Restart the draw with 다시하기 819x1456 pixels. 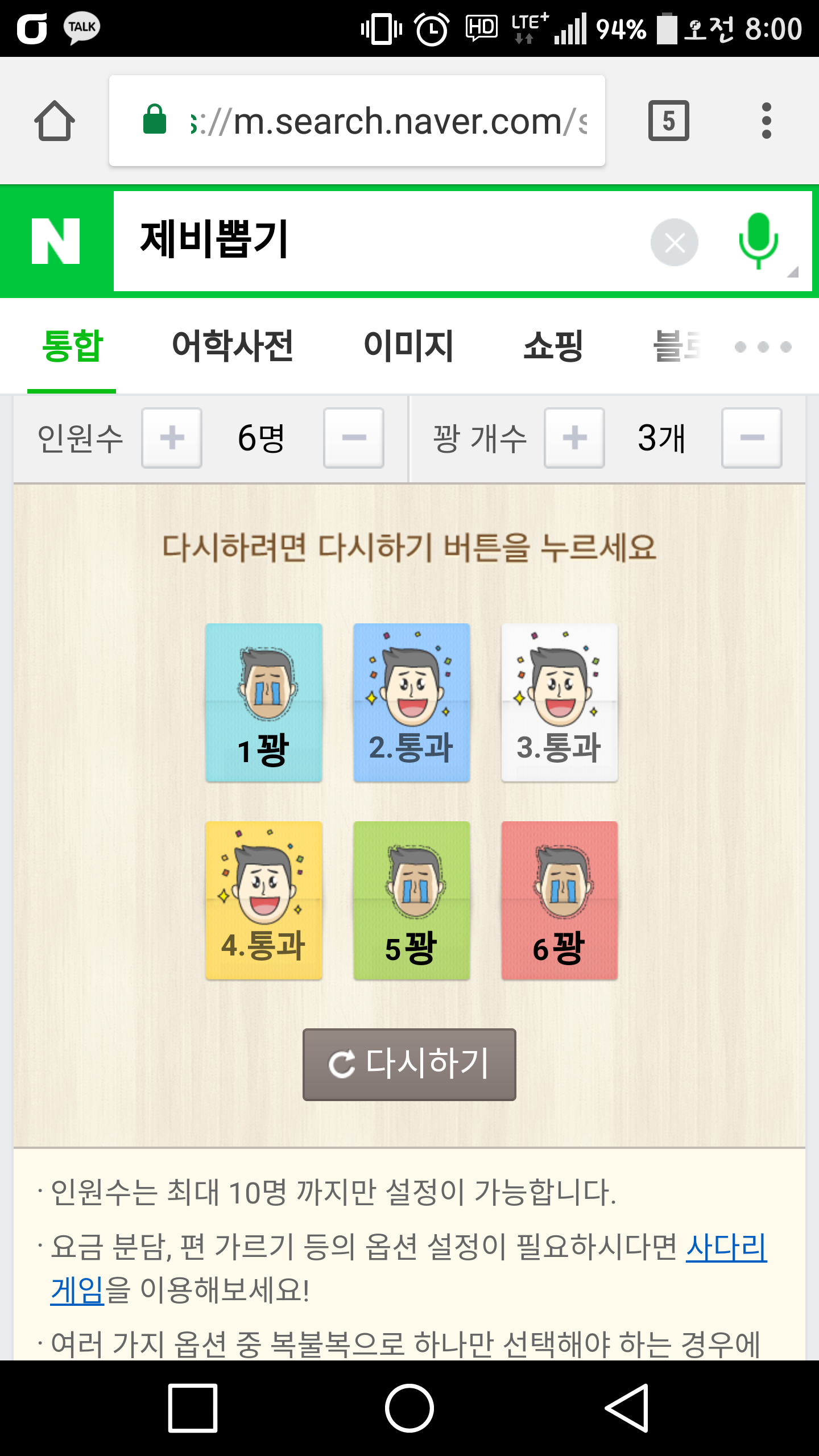(409, 1064)
